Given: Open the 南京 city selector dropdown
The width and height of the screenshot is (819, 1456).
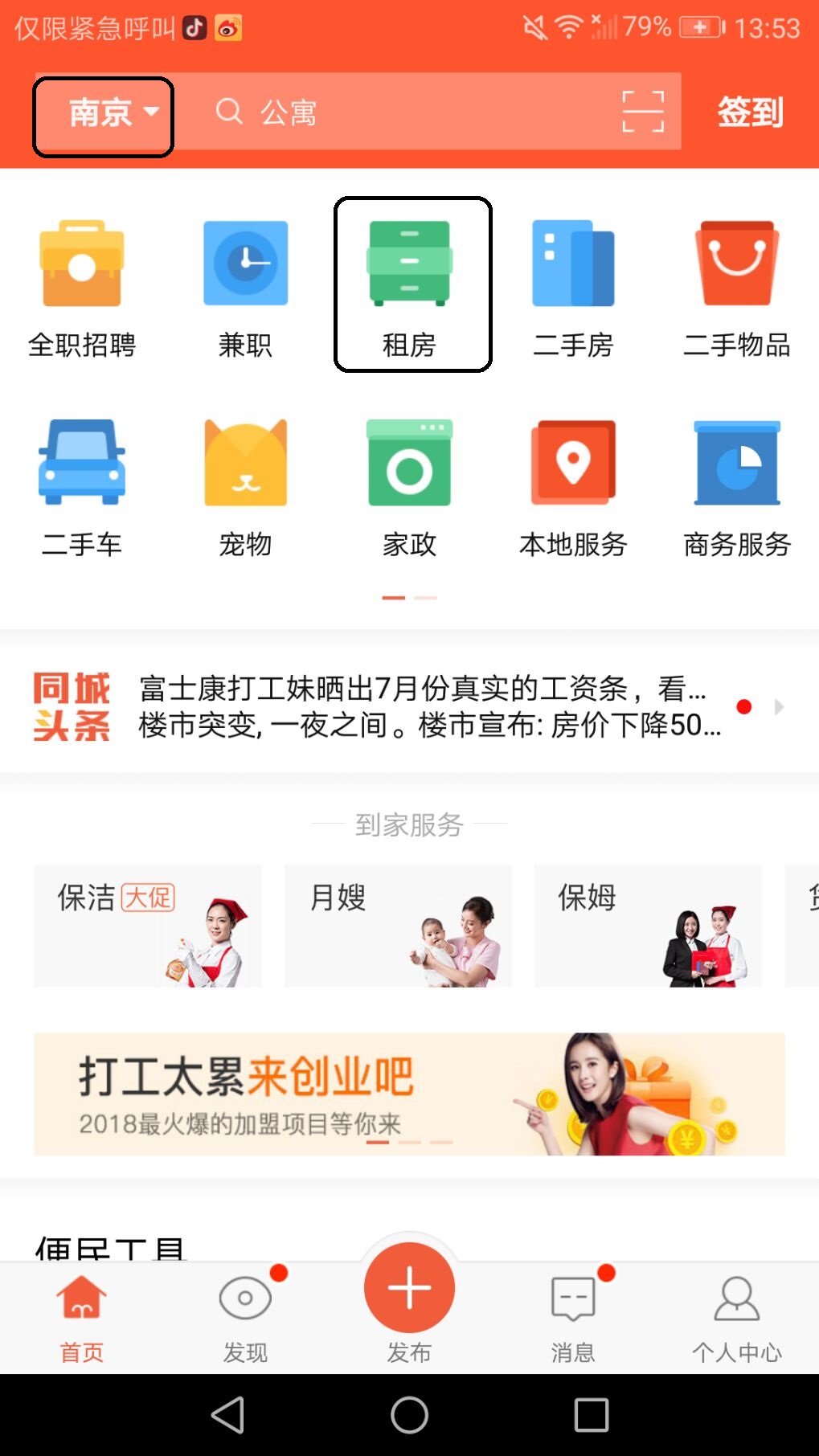Looking at the screenshot, I should click(103, 113).
